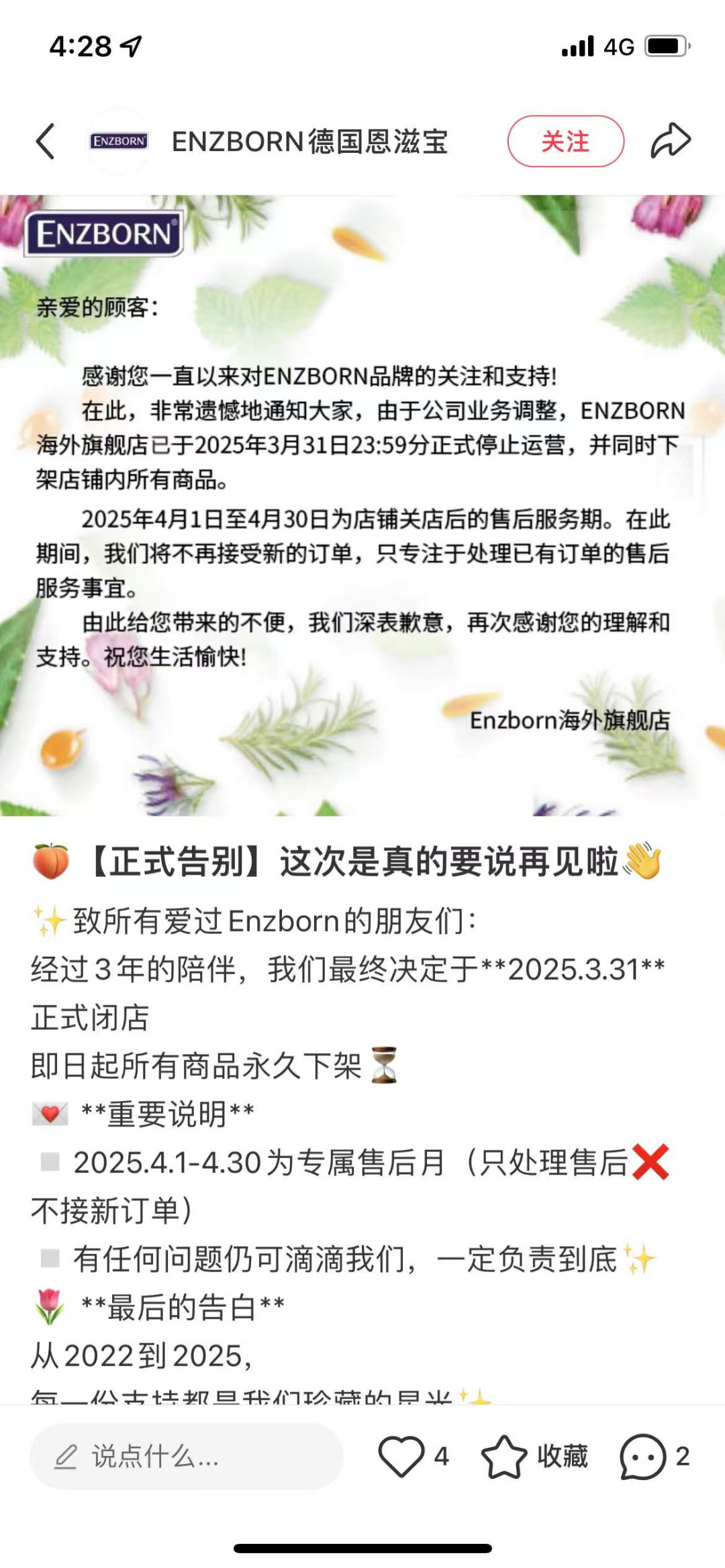Save the post with the 收藏 star
Screen dimensions: 725x1568
pyautogui.click(x=505, y=1457)
